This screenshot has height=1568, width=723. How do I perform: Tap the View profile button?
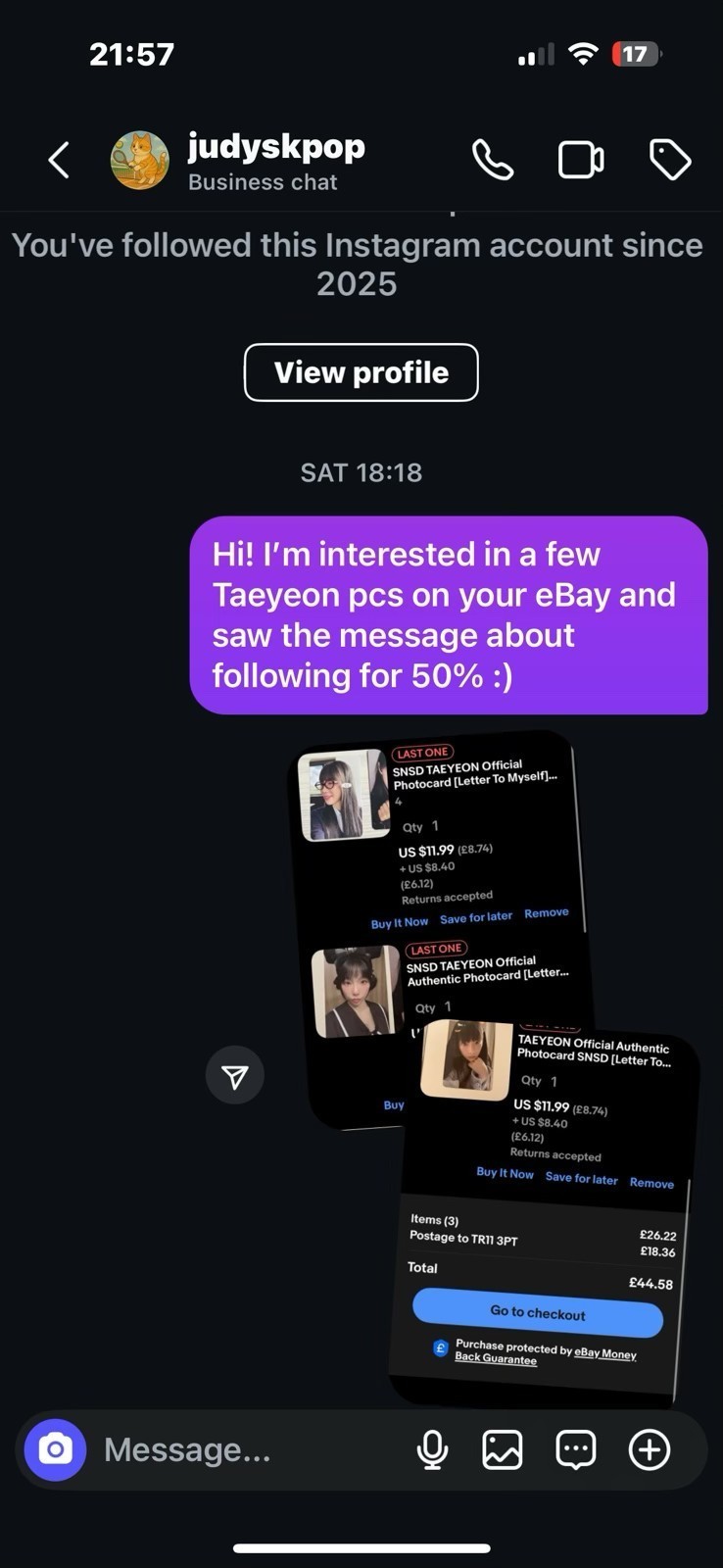[361, 372]
